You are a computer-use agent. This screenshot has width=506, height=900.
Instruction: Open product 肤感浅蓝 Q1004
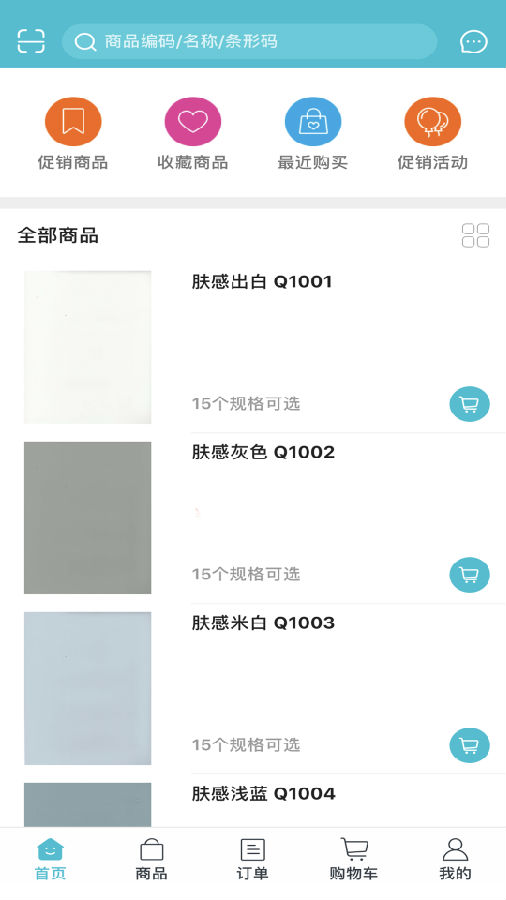click(x=263, y=794)
